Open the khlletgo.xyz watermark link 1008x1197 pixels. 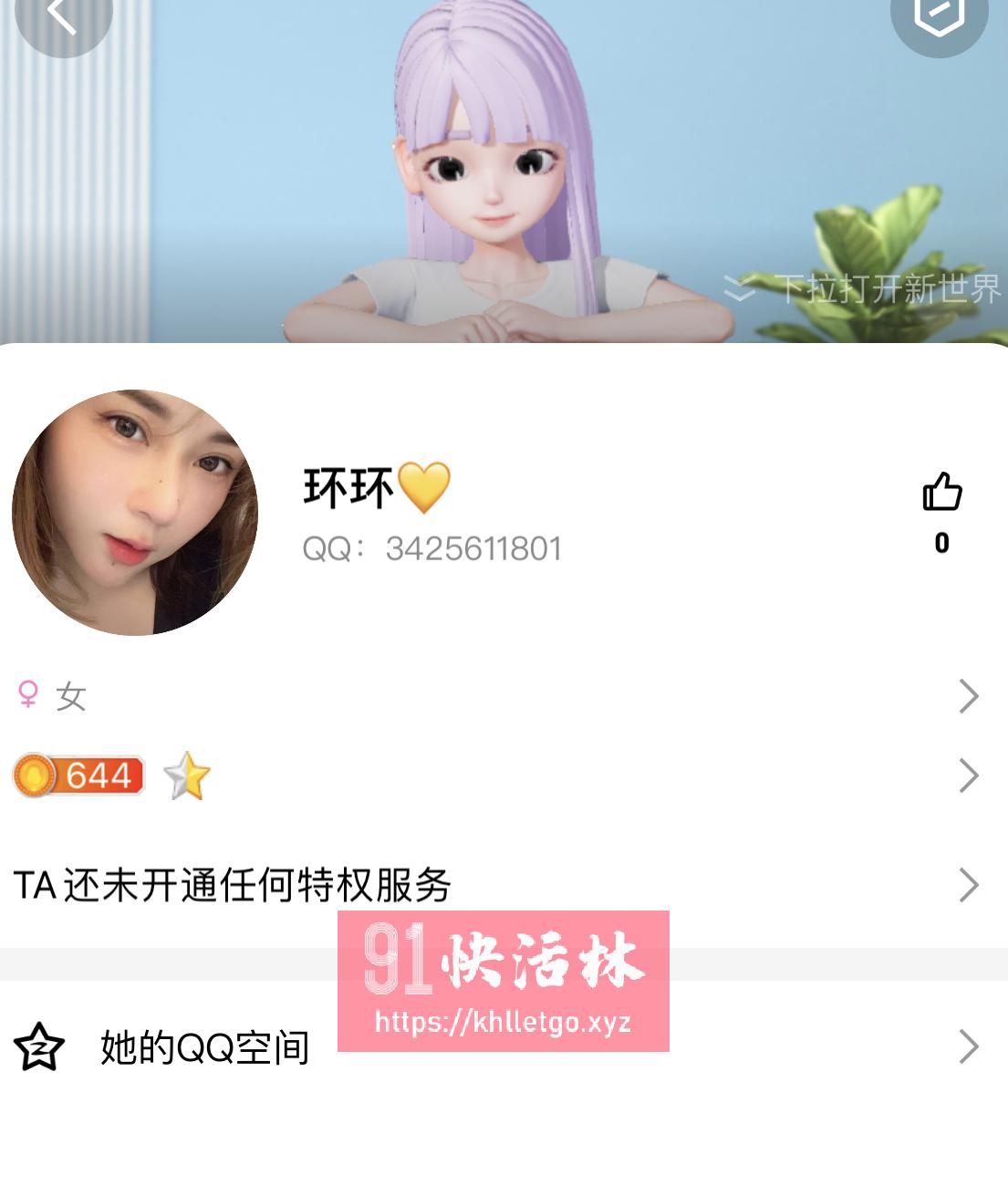(x=503, y=1023)
